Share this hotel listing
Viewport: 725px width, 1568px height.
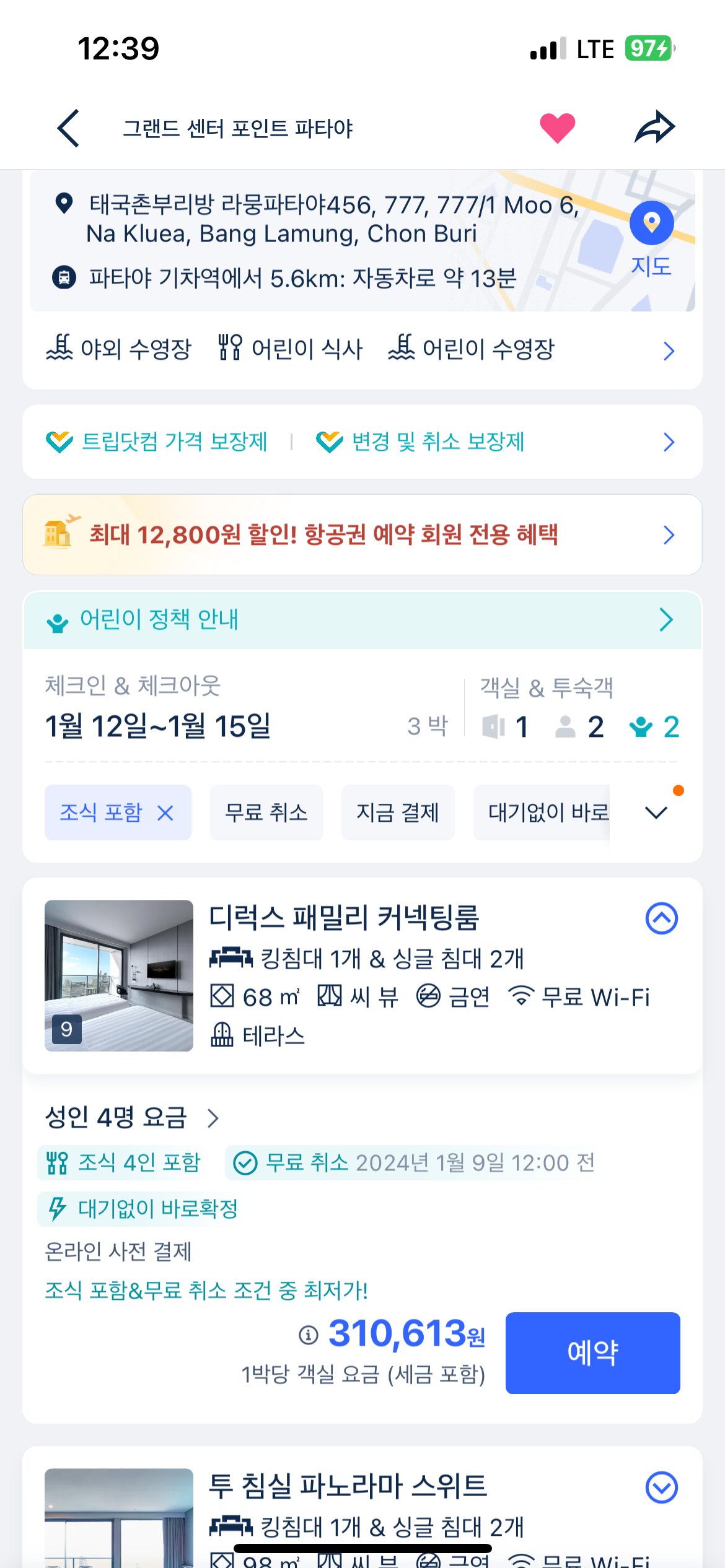tap(654, 128)
